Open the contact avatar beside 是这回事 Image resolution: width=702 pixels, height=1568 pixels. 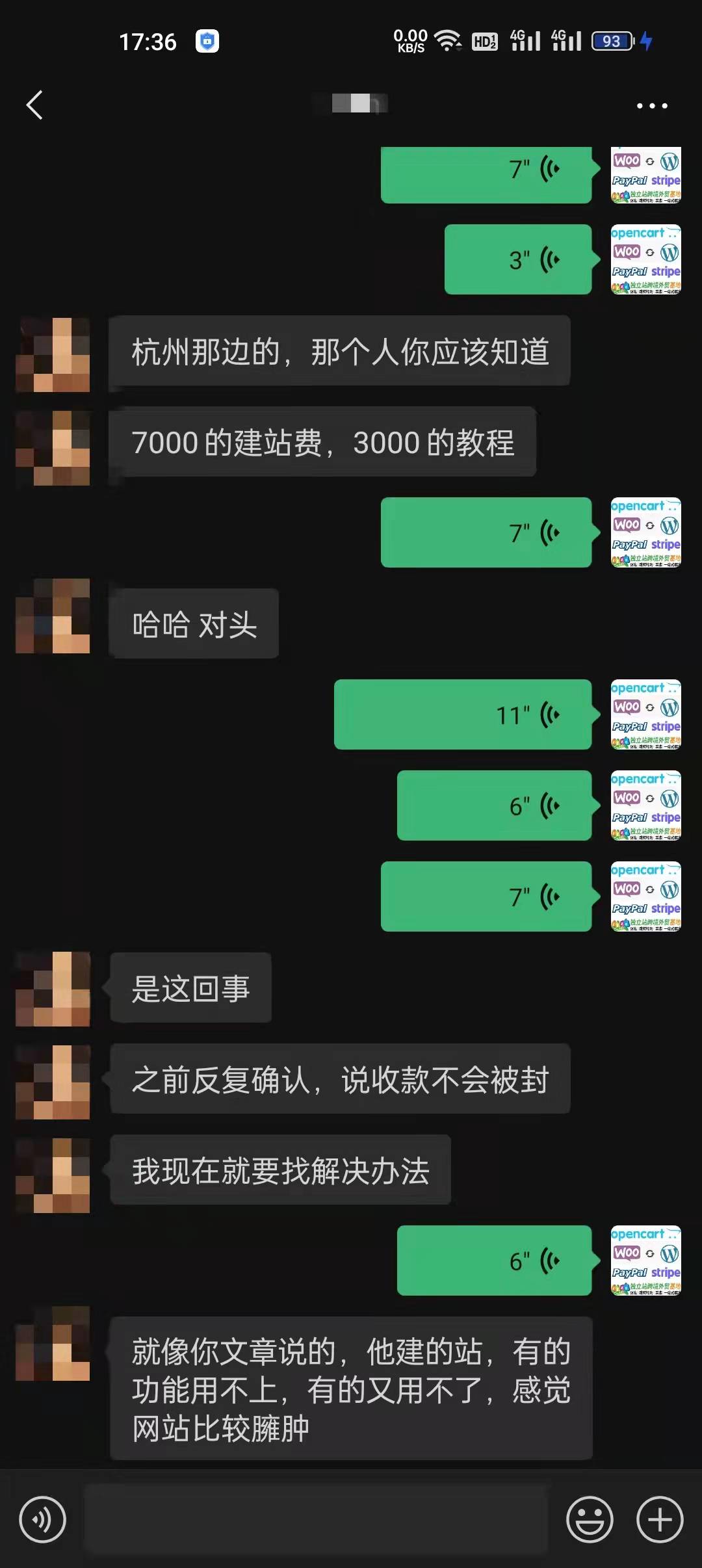point(53,989)
